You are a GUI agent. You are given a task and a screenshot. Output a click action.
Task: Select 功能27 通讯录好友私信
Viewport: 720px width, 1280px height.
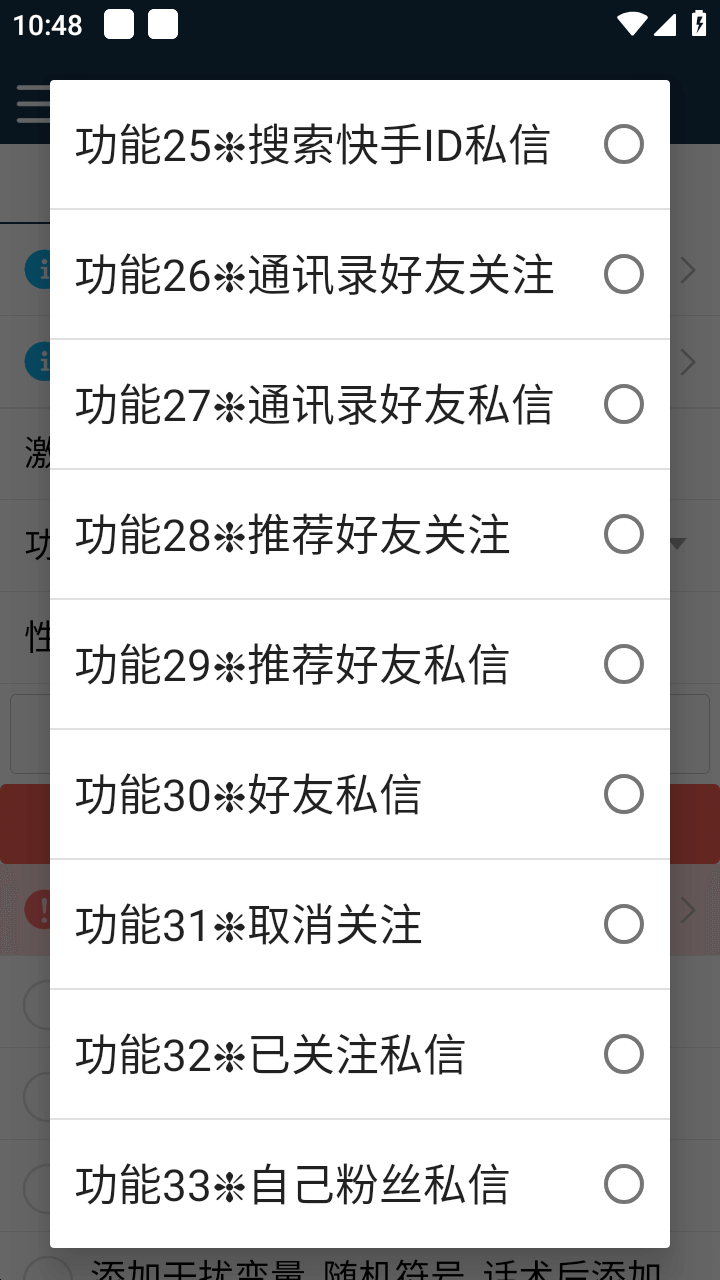(x=360, y=405)
